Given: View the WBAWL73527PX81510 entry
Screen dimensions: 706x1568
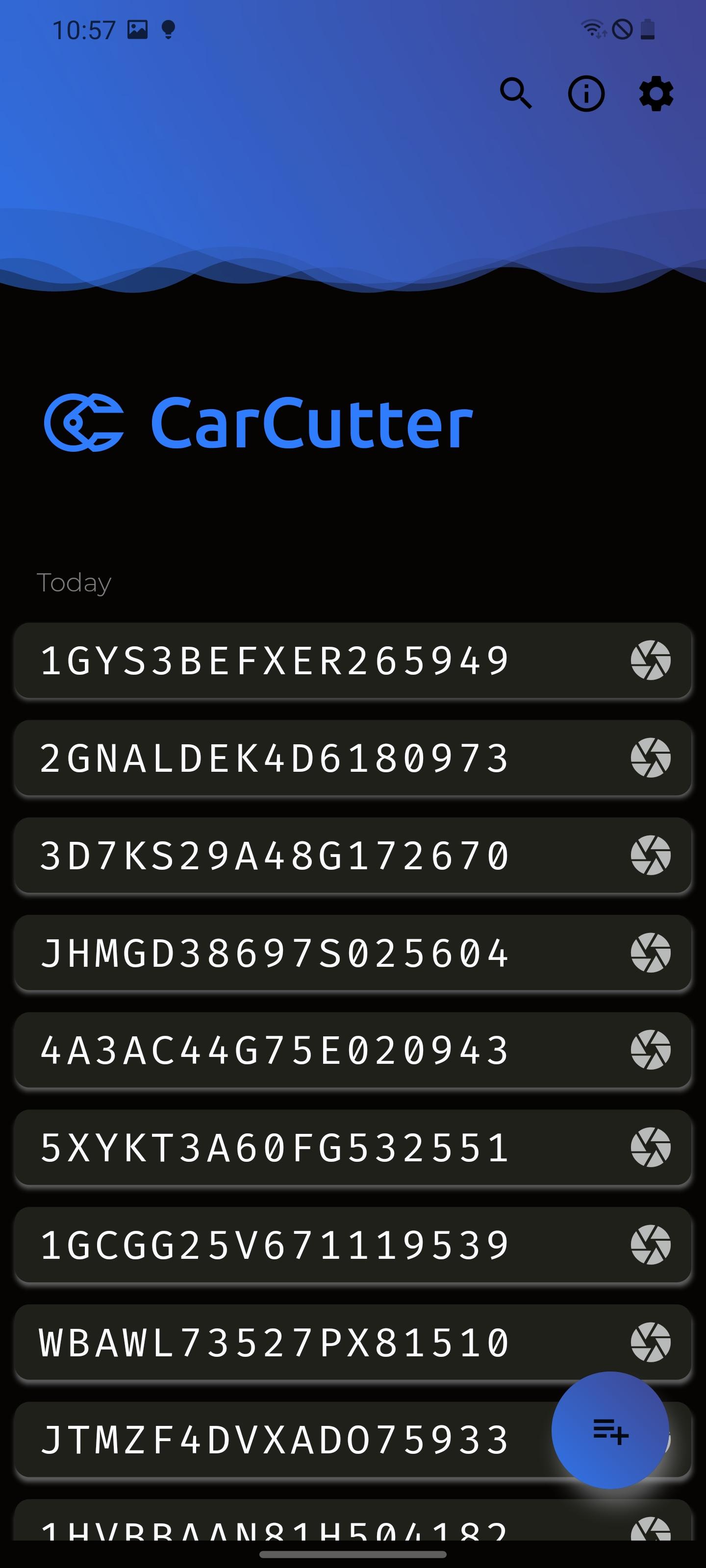Looking at the screenshot, I should 274,1342.
